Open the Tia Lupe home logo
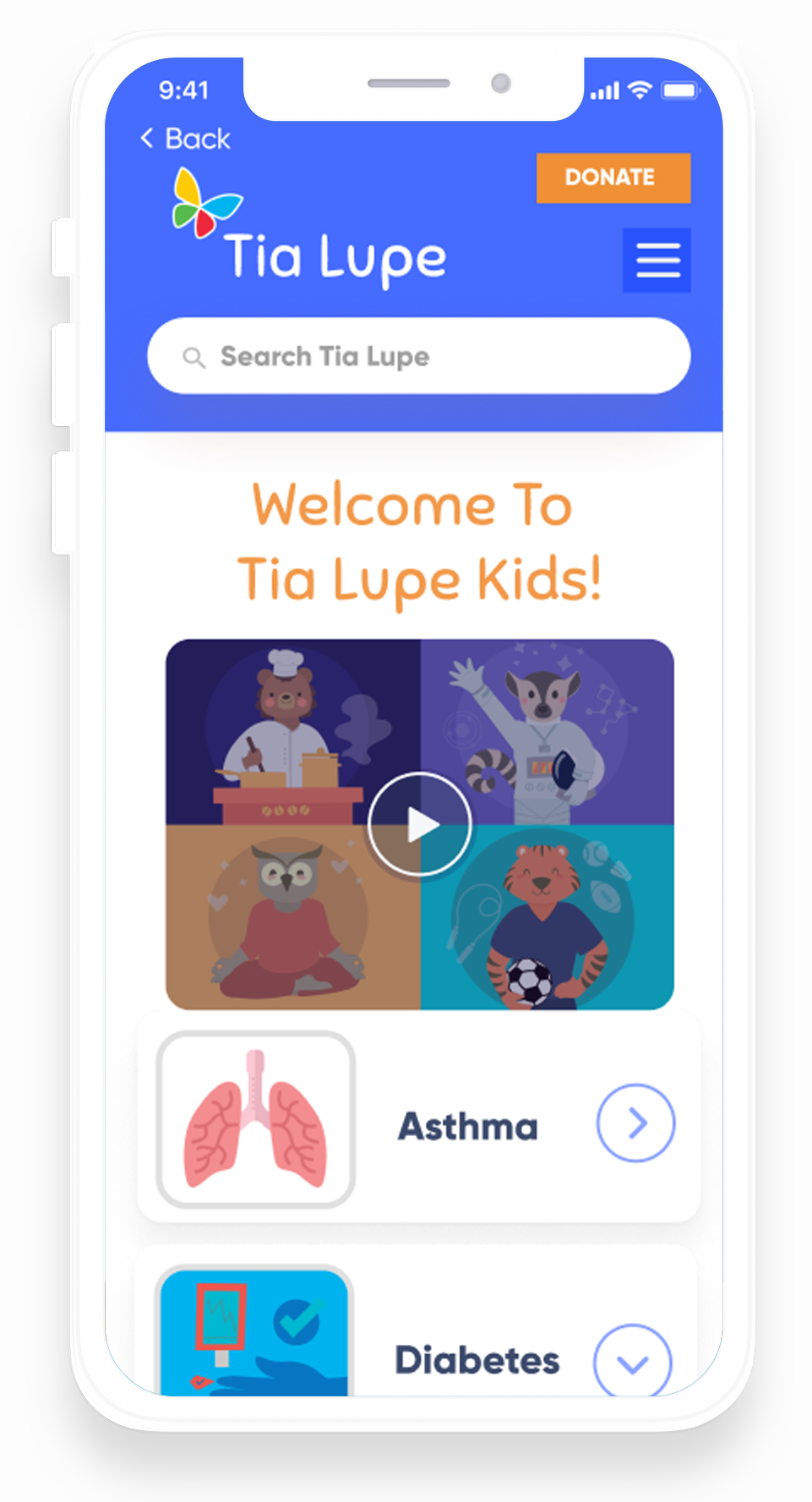 pos(309,230)
